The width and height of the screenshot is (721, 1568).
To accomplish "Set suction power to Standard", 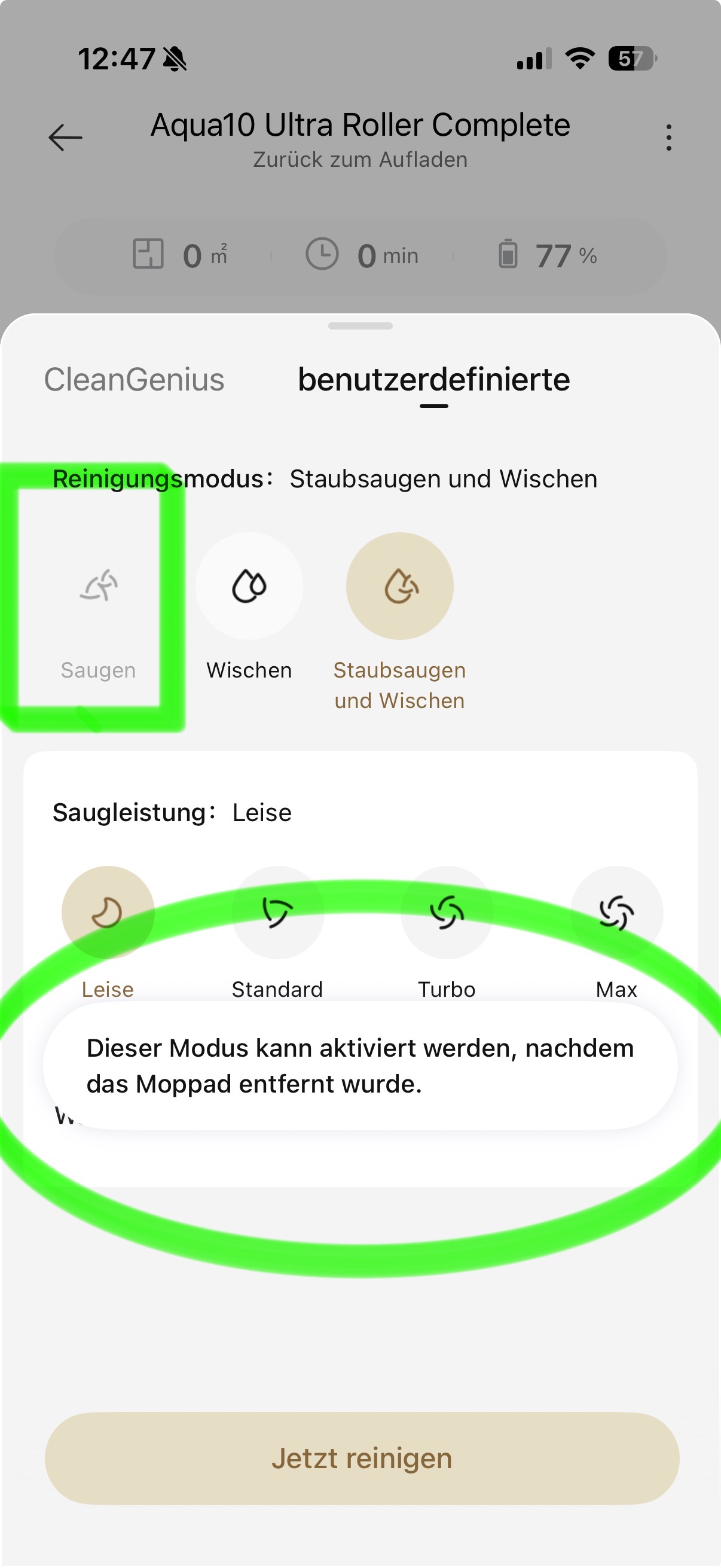I will [277, 913].
